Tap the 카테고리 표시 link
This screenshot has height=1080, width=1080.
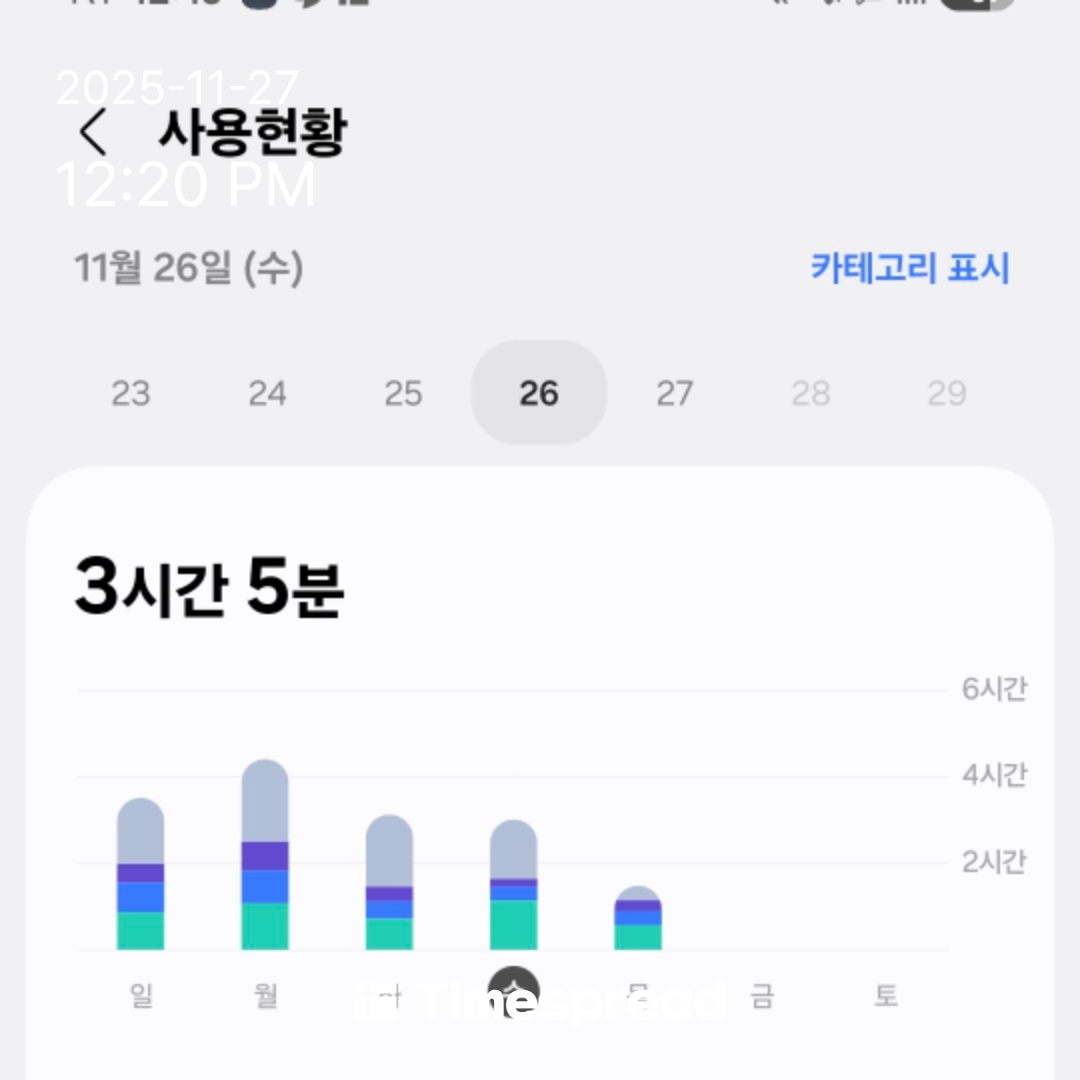tap(909, 269)
